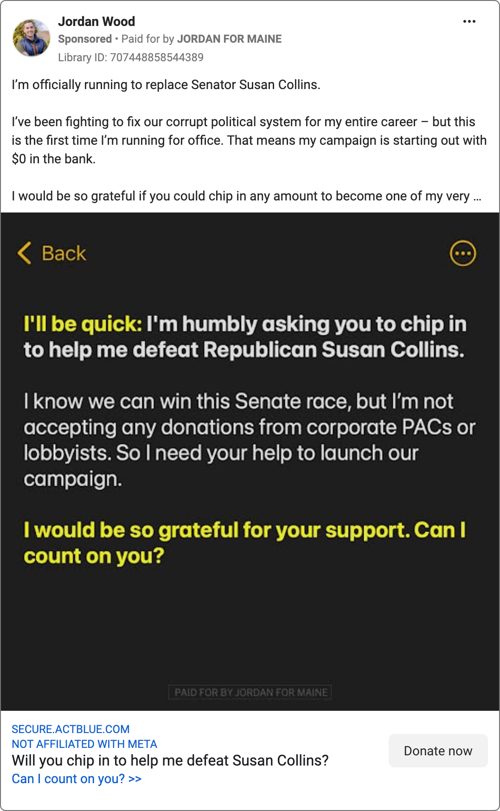
Task: Open Jordan Wood's profile name
Action: (x=96, y=22)
